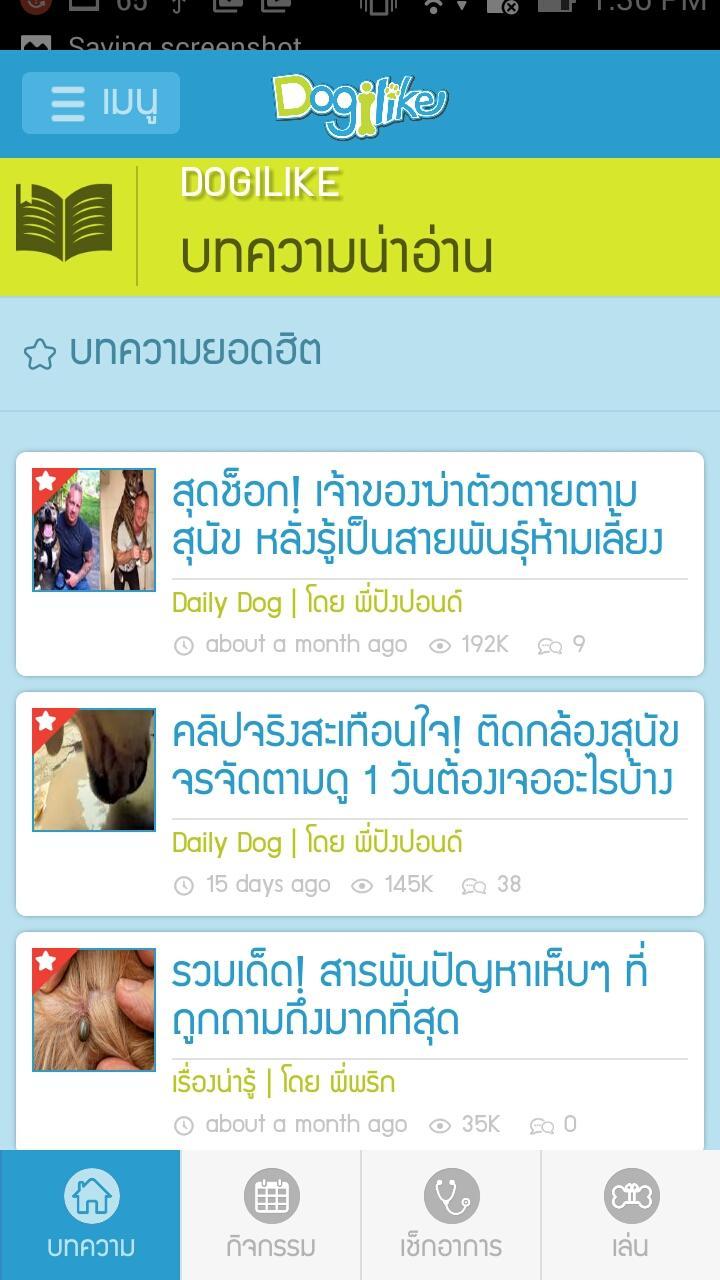Tap the เช็กอาการ stethoscope icon

point(450,1196)
